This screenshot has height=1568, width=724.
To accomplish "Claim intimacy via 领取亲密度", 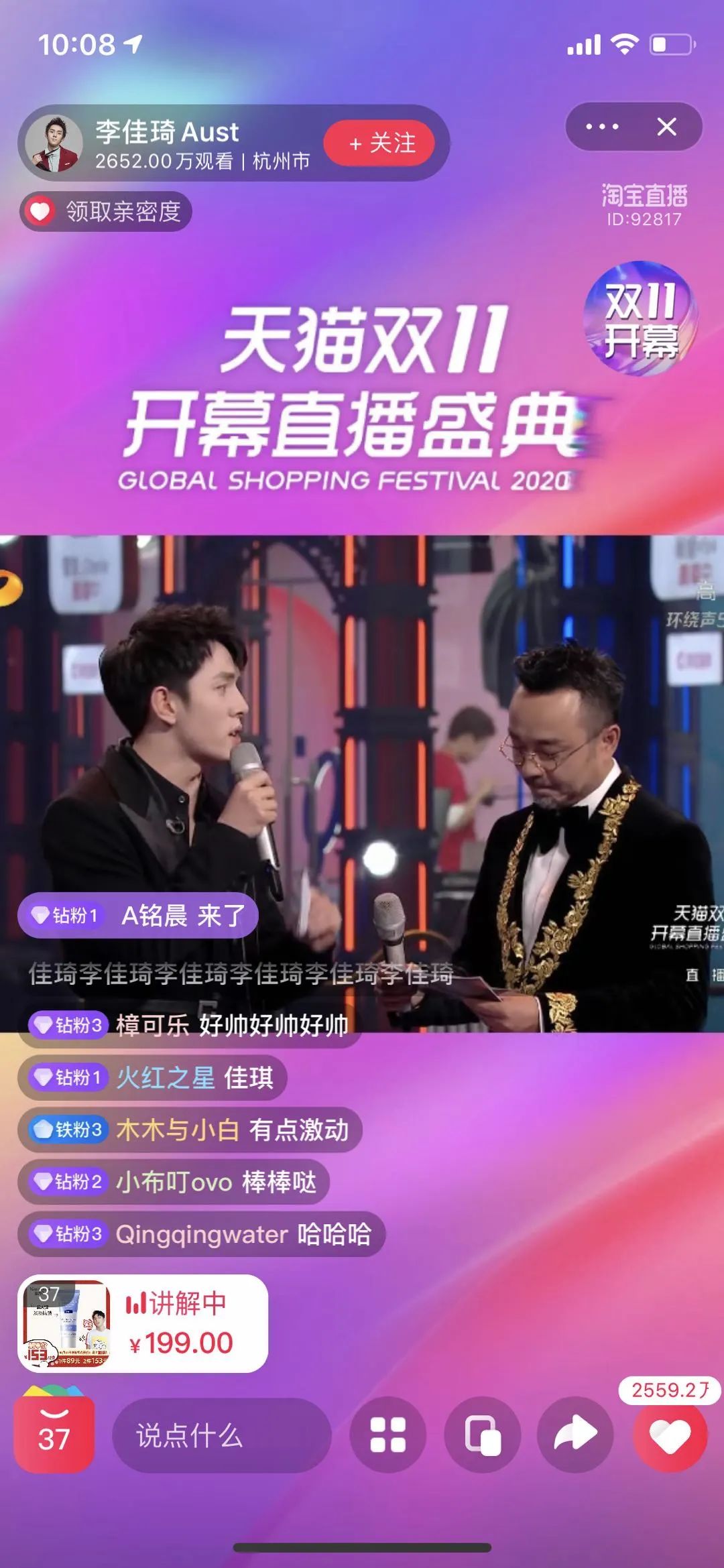I will click(106, 212).
